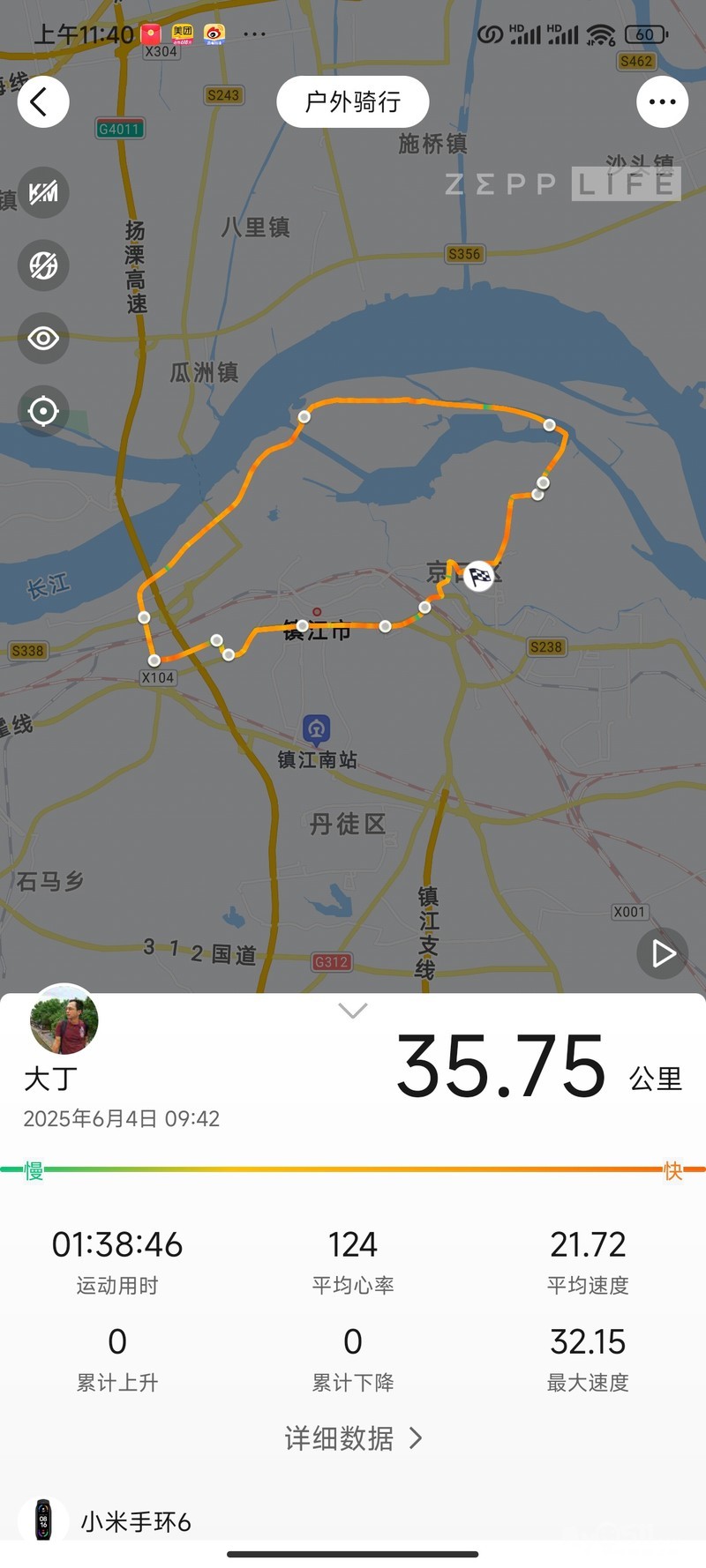Tap 大丁's profile avatar

pos(64,1020)
